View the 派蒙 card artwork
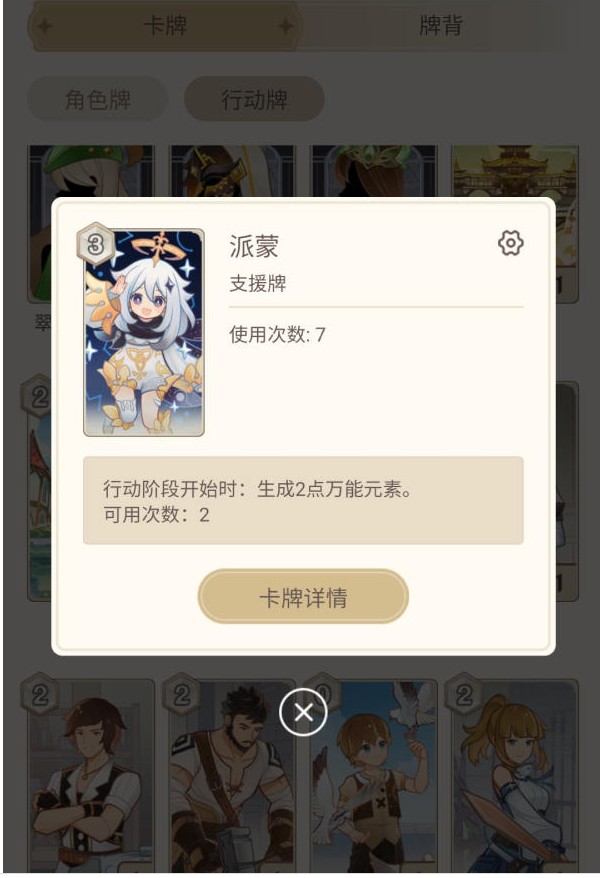This screenshot has height=878, width=600. tap(143, 332)
